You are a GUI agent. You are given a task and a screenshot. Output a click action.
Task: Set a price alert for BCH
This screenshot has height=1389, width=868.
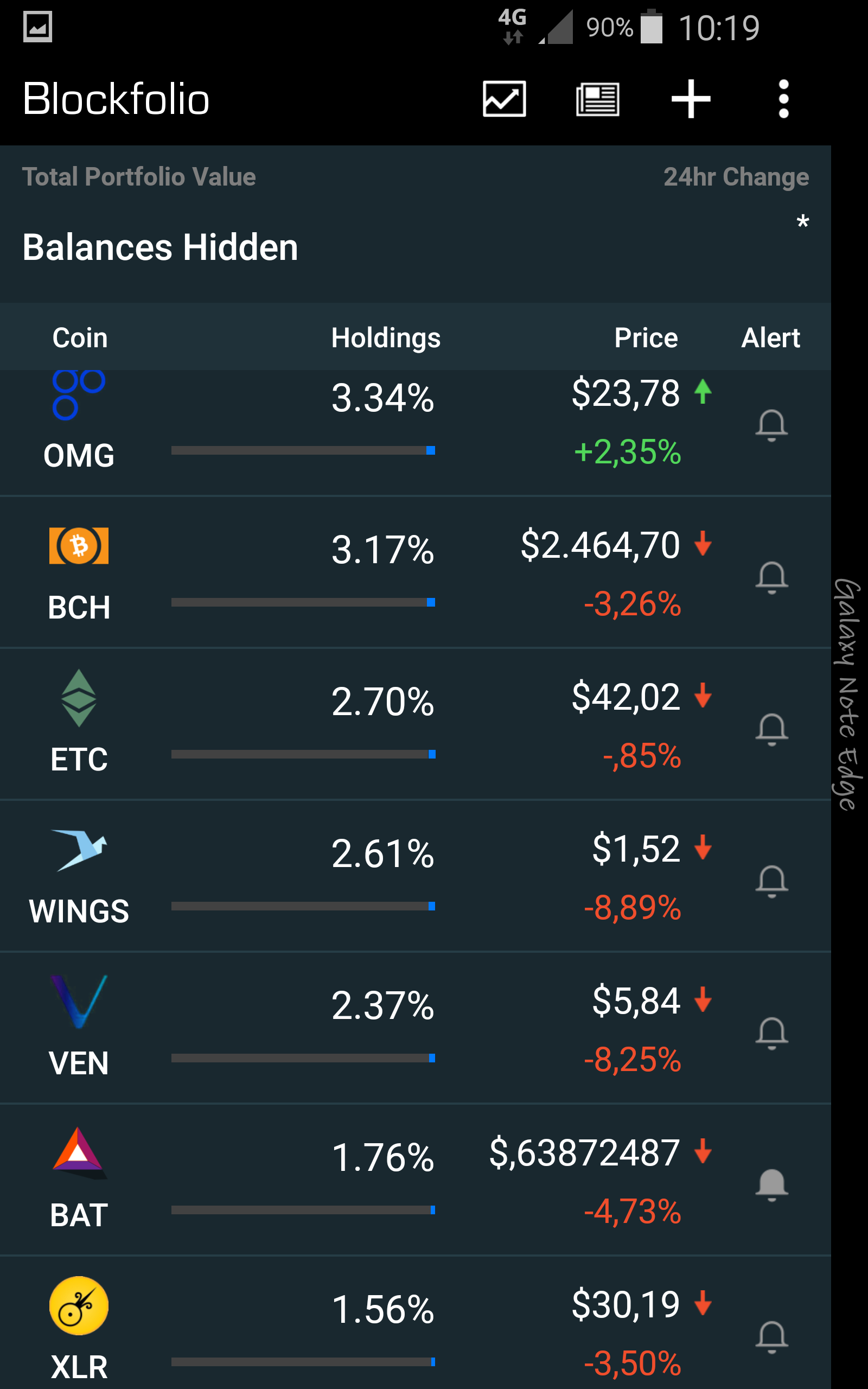click(x=771, y=577)
